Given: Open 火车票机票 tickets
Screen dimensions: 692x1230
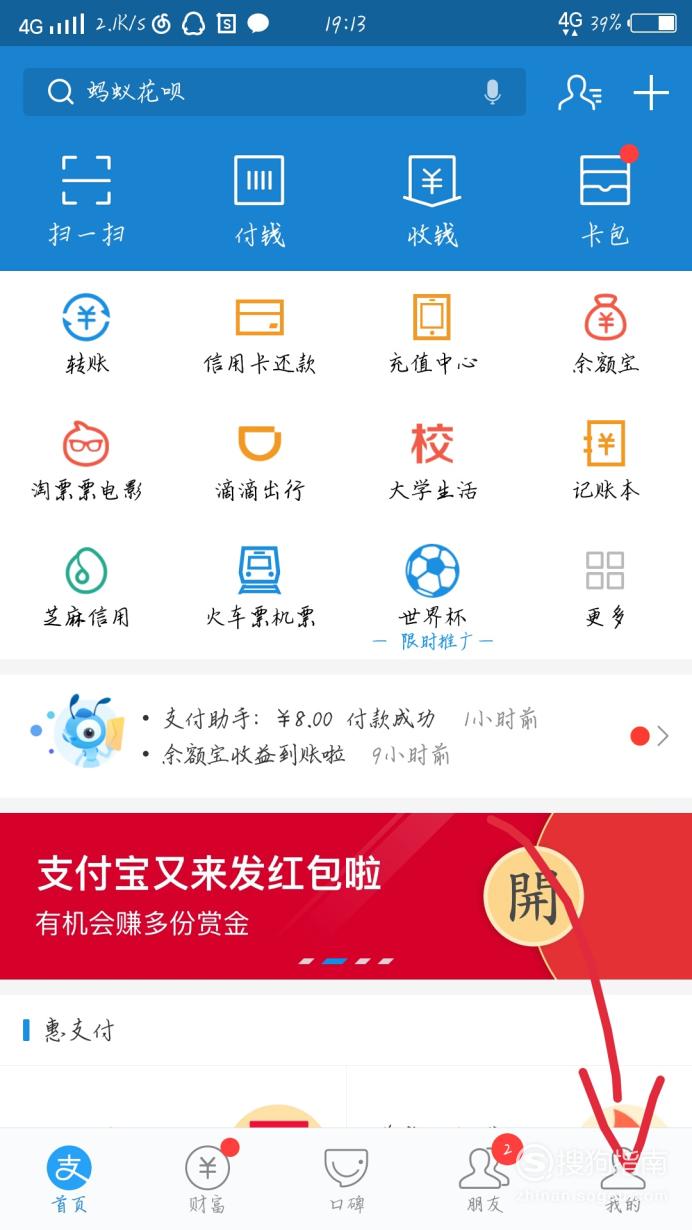Looking at the screenshot, I should 259,588.
